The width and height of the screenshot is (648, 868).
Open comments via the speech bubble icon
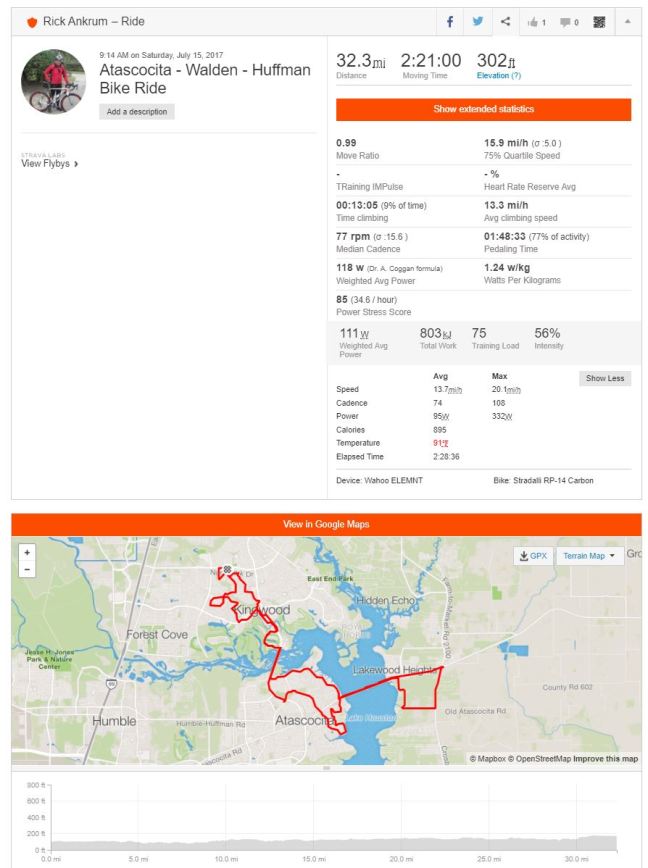tap(569, 22)
